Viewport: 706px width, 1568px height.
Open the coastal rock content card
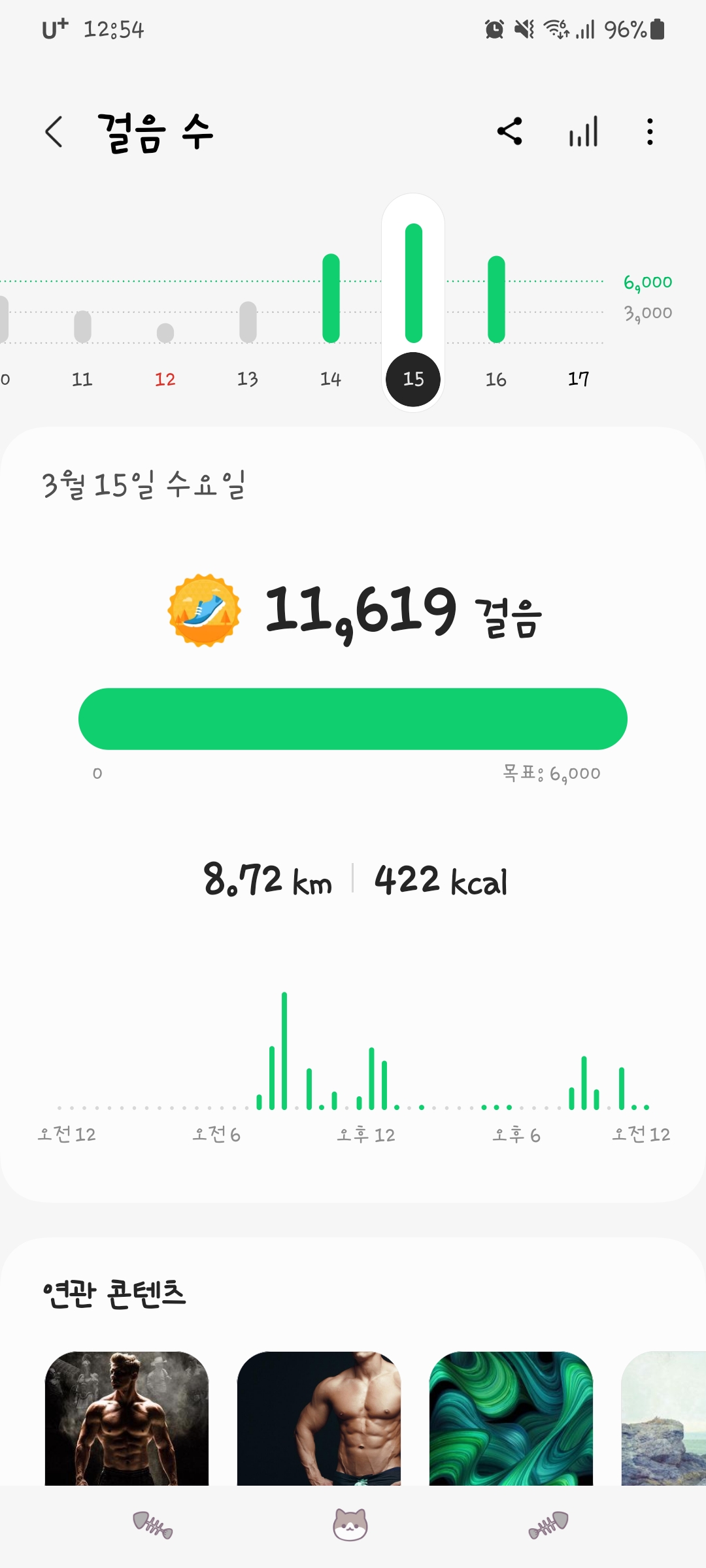click(x=664, y=1418)
